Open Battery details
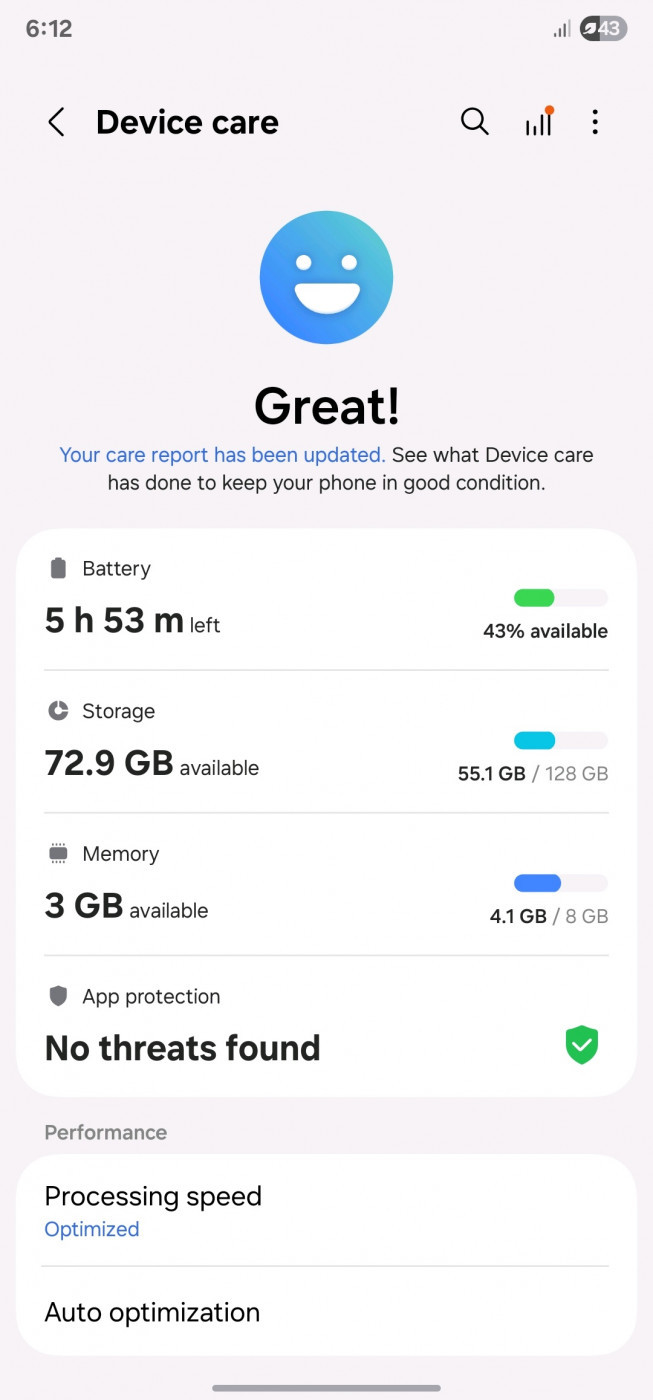The width and height of the screenshot is (653, 1400). click(x=326, y=600)
